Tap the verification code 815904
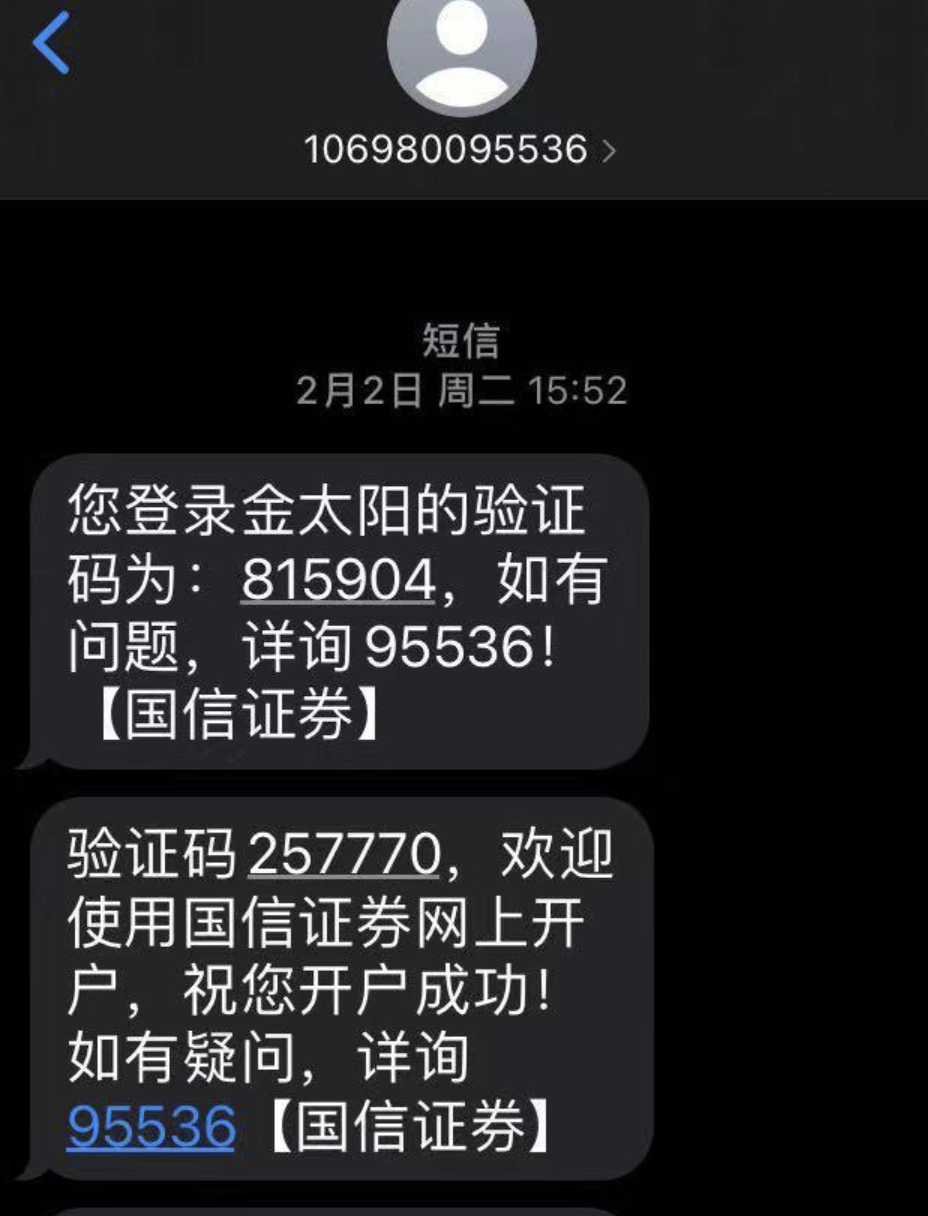This screenshot has width=928, height=1216. click(338, 579)
